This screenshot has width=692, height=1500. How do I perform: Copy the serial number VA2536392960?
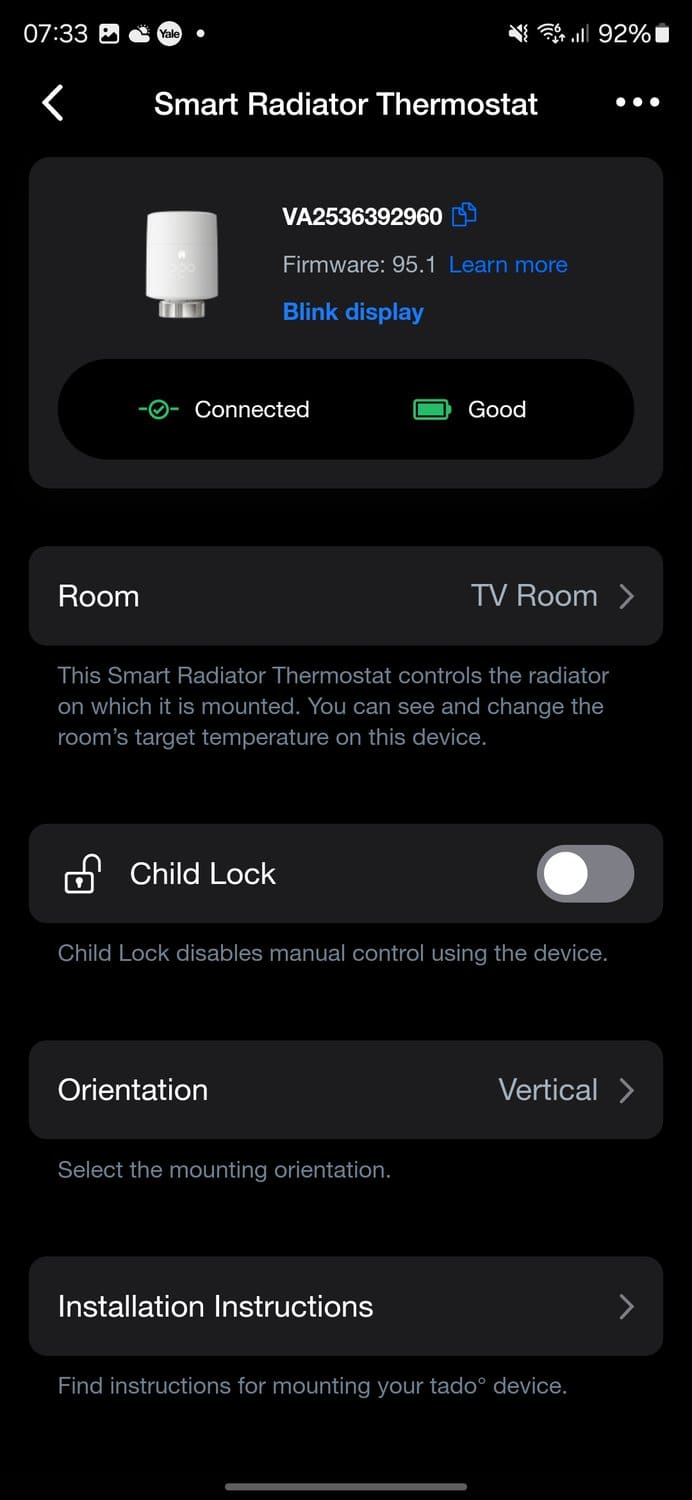coord(464,215)
